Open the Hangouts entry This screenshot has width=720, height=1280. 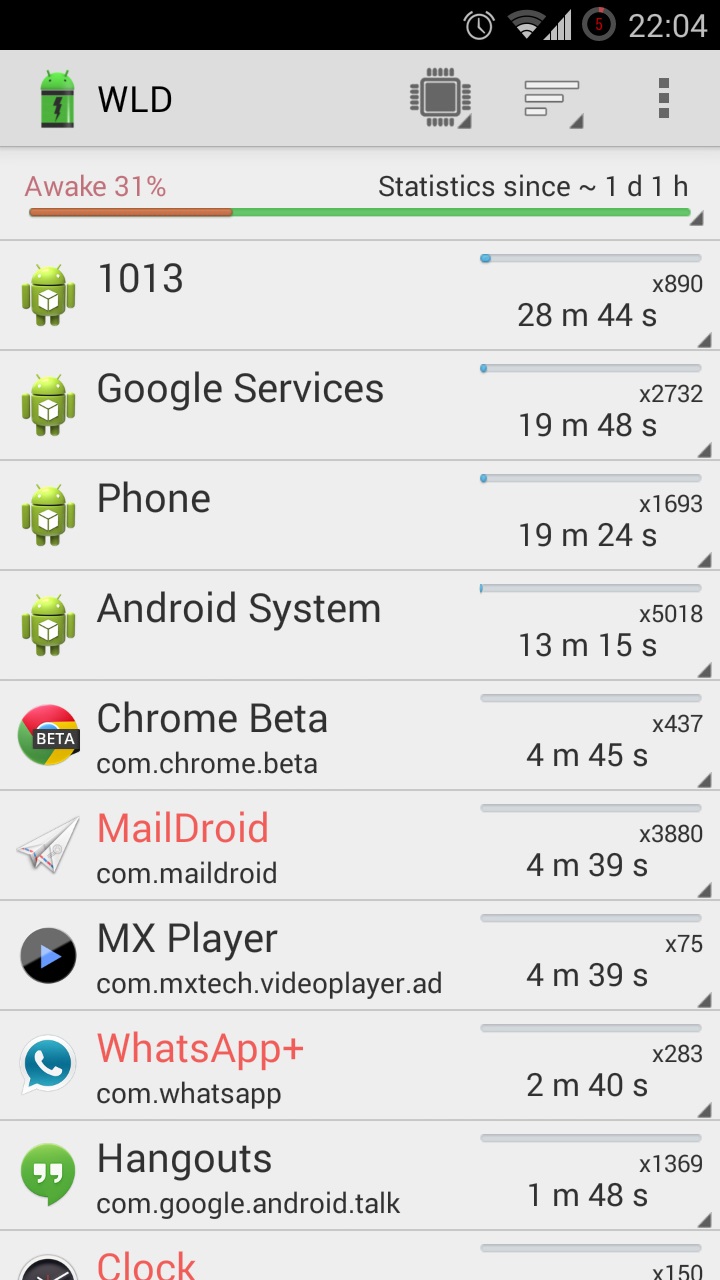360,1176
